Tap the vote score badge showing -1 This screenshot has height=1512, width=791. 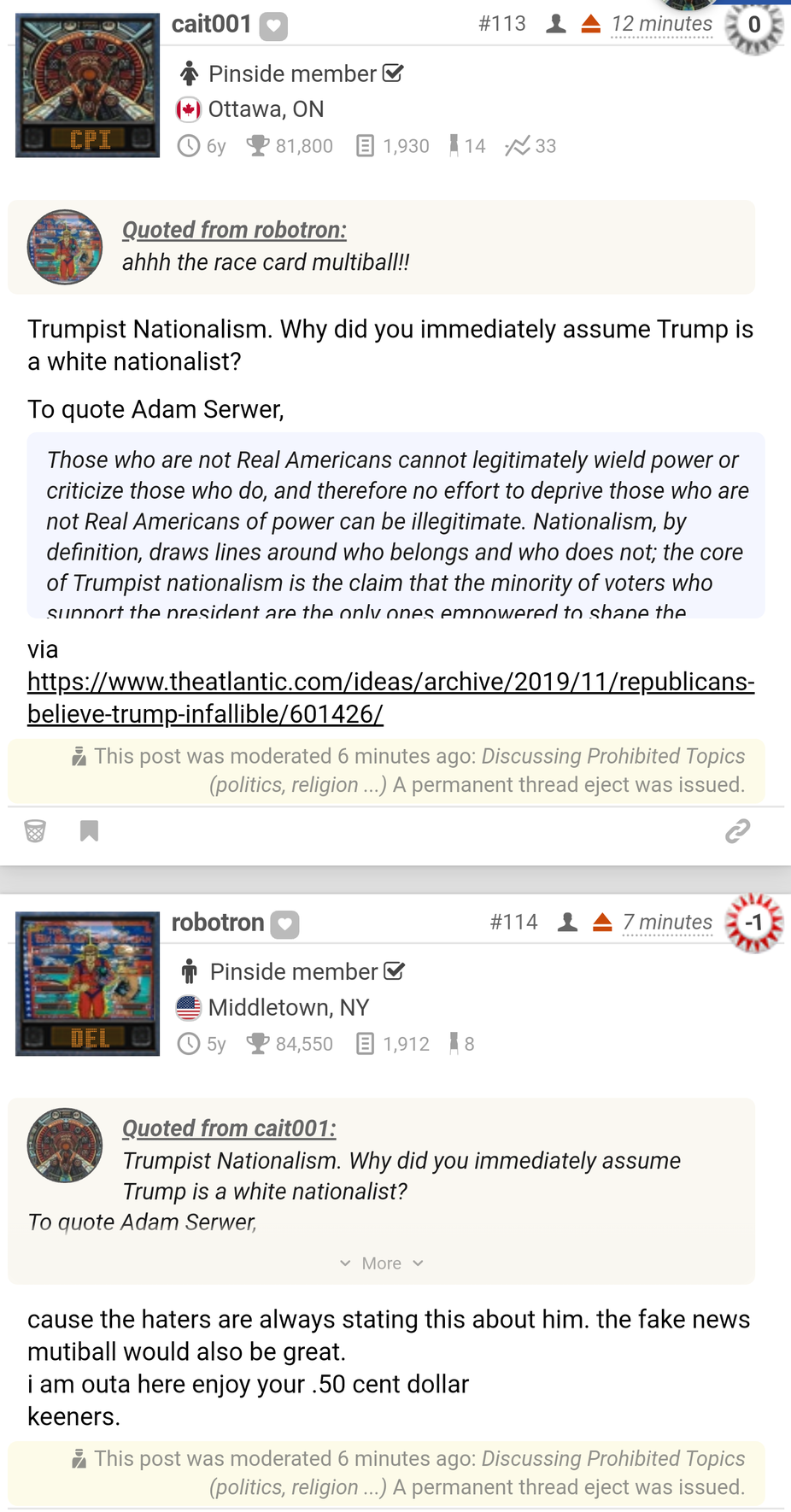pos(753,923)
